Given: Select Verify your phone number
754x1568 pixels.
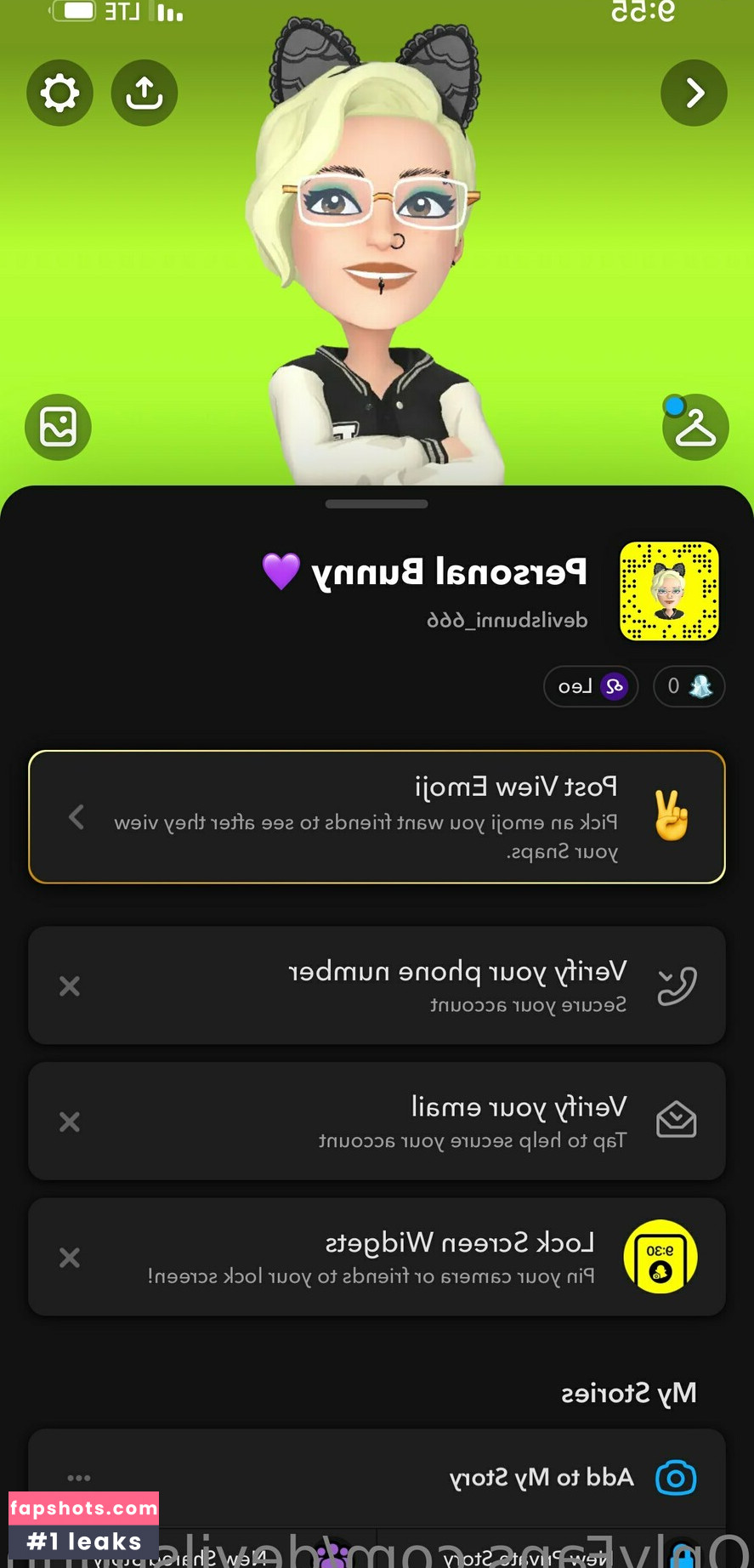Looking at the screenshot, I should tap(425, 985).
